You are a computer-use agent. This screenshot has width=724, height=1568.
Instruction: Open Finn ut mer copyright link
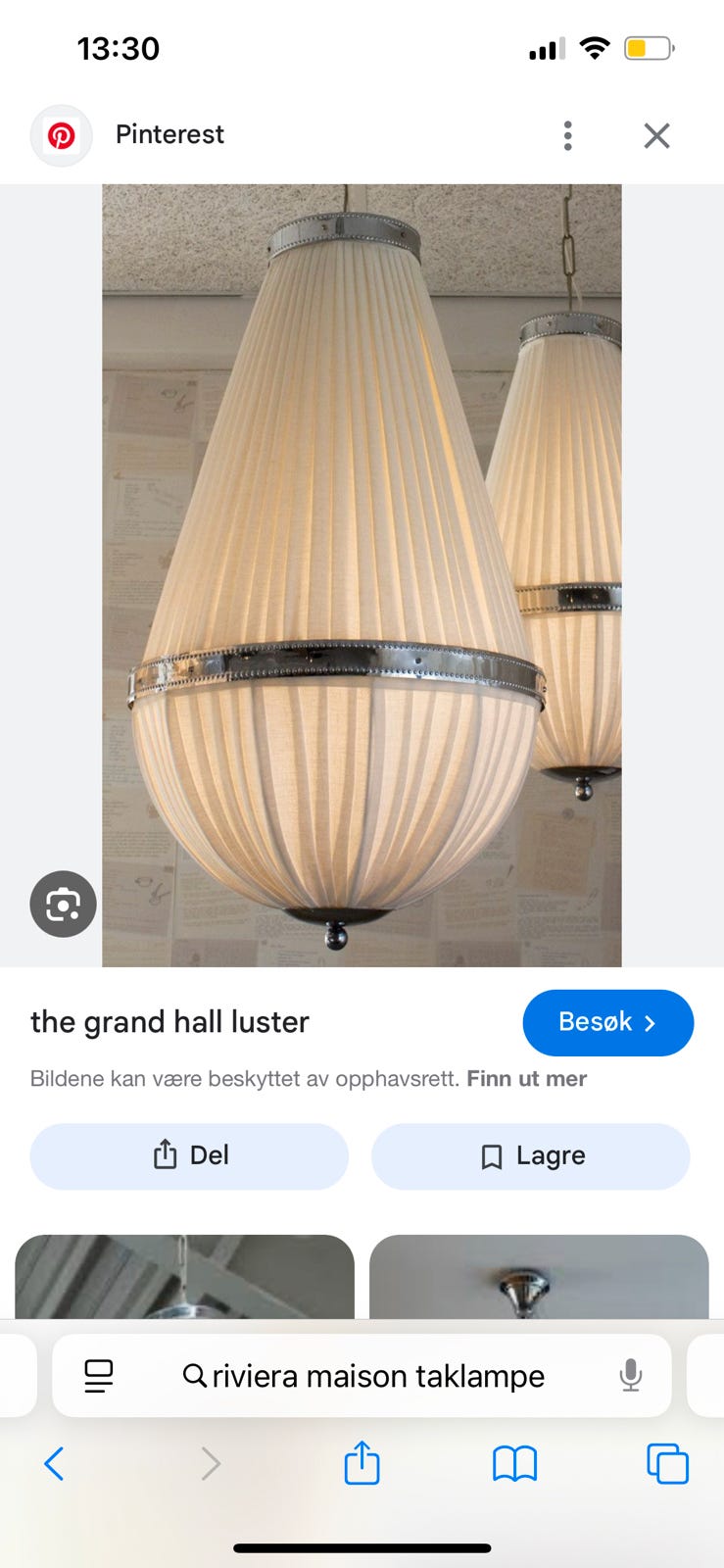(x=527, y=1078)
